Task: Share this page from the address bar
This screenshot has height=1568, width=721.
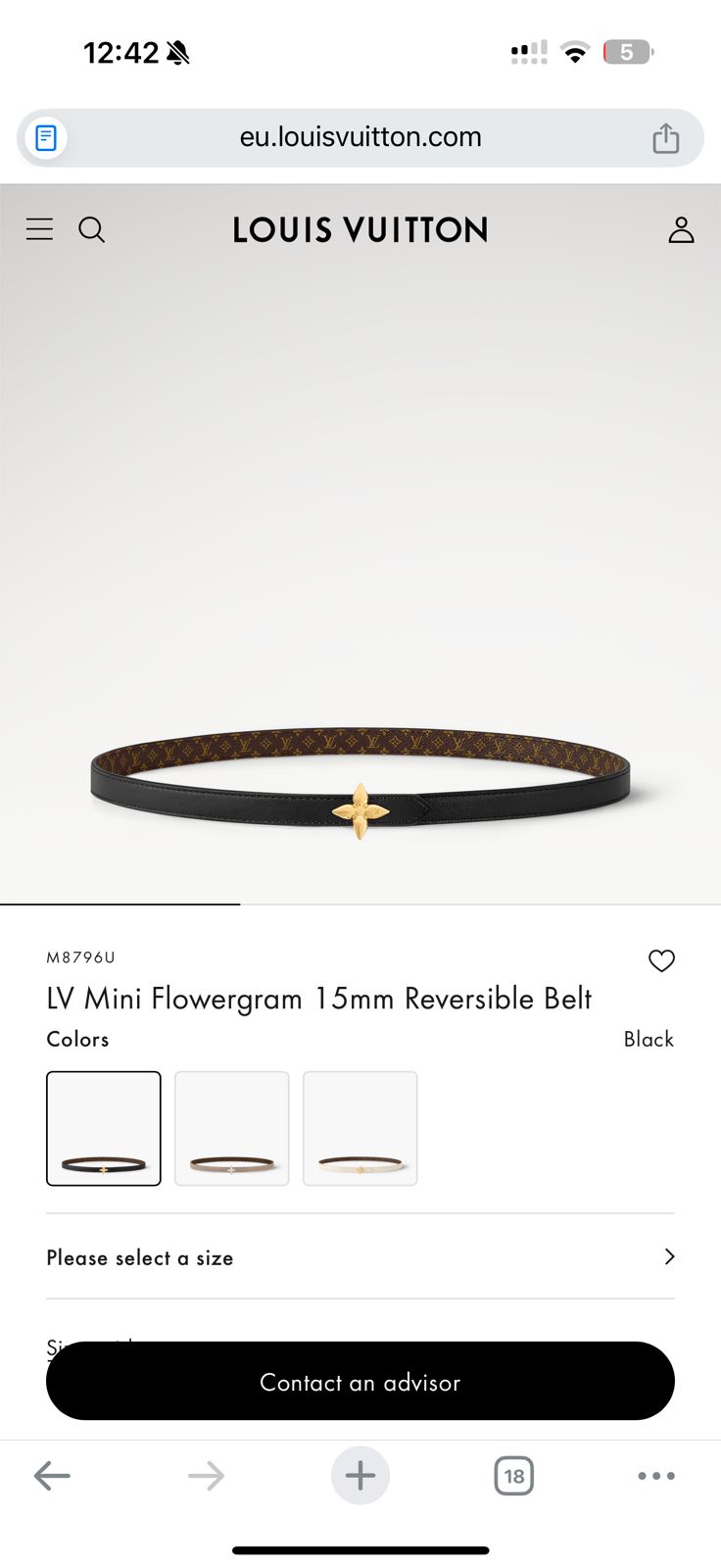Action: click(666, 138)
